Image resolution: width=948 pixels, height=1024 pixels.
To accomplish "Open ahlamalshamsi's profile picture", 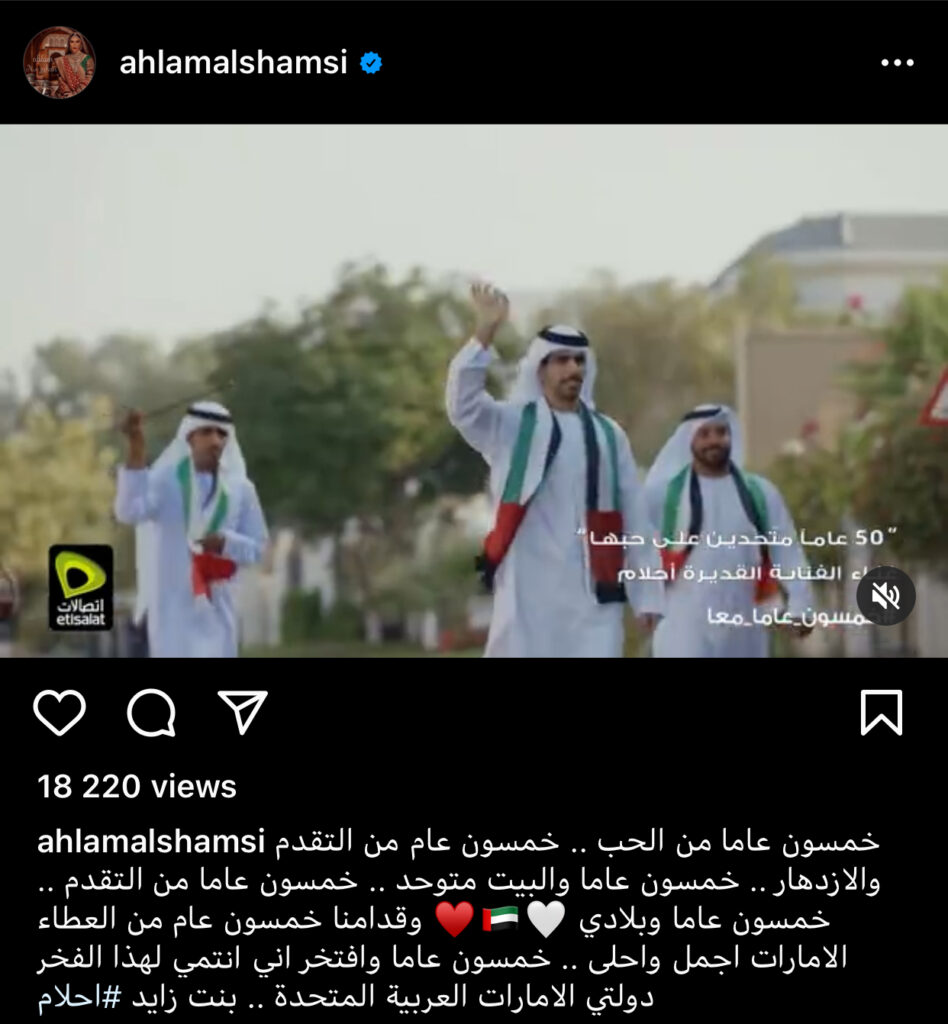I will click(x=59, y=62).
